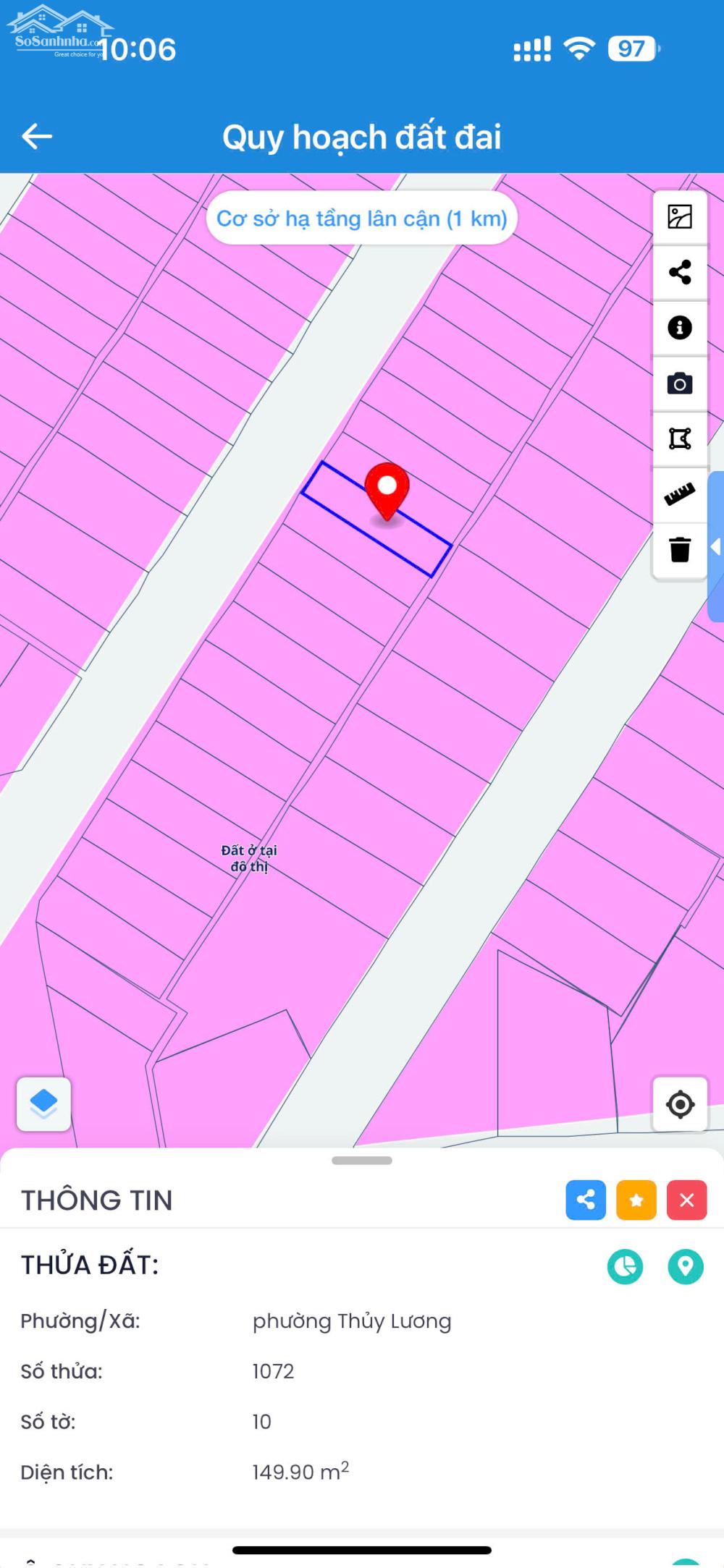
Task: Share the parcel info with blue button
Action: pos(585,1200)
